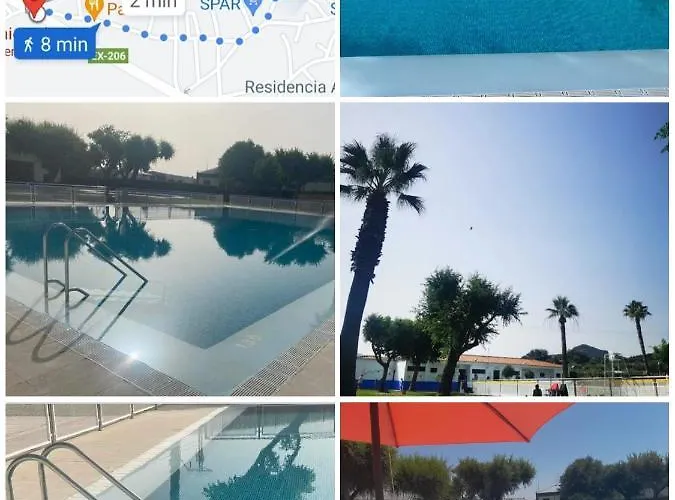View the pool photo with tree reflections
The width and height of the screenshot is (675, 500).
pyautogui.click(x=170, y=249)
